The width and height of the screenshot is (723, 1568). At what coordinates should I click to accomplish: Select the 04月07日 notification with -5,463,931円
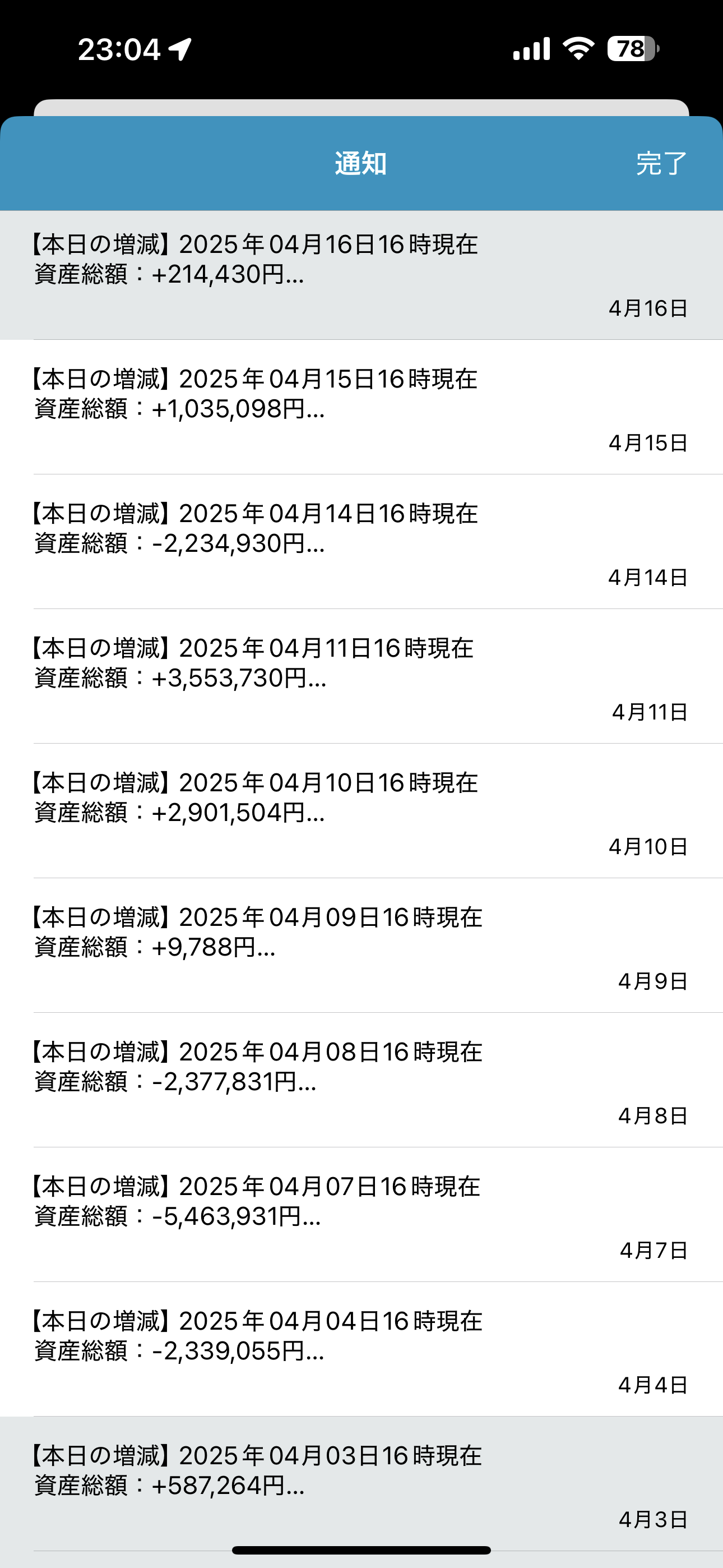click(x=361, y=1214)
